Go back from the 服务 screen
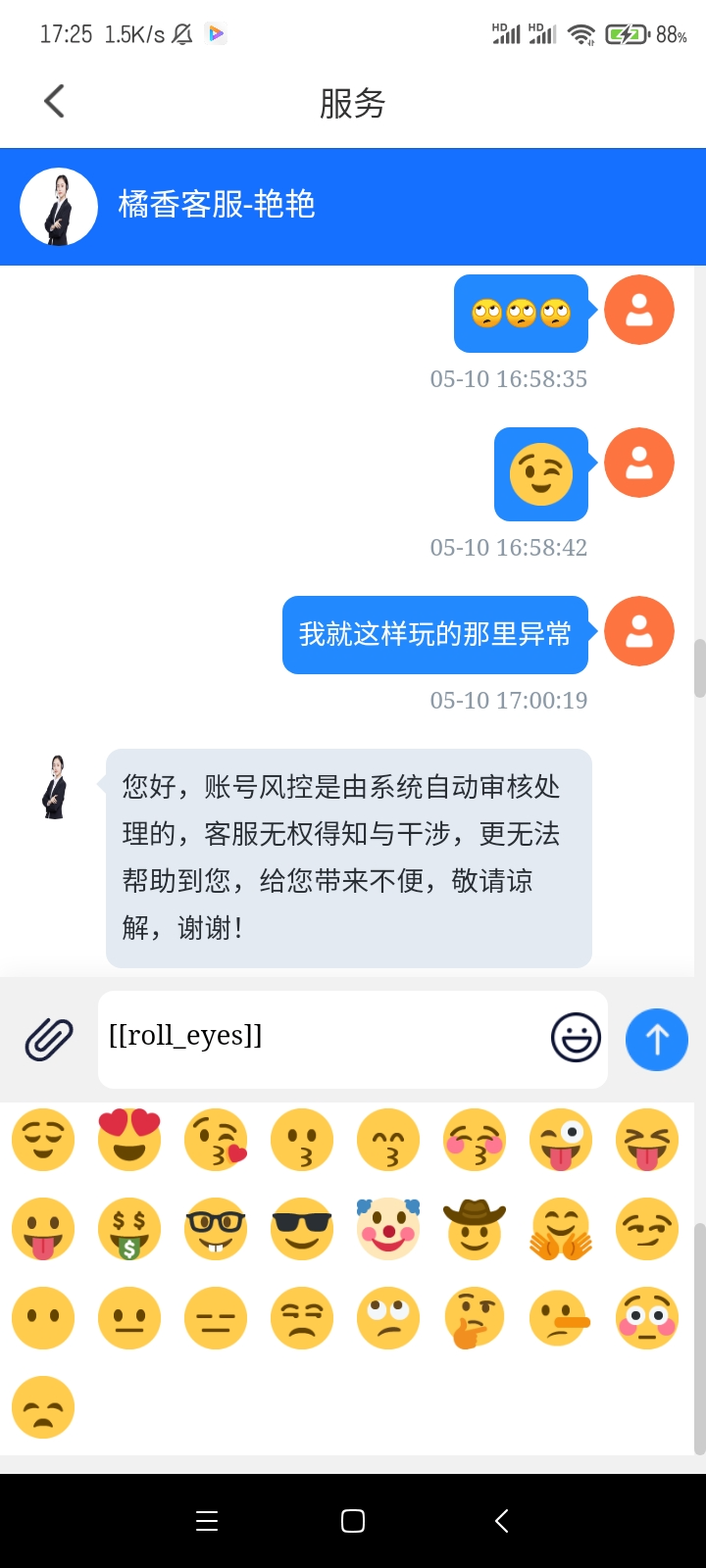 55,102
